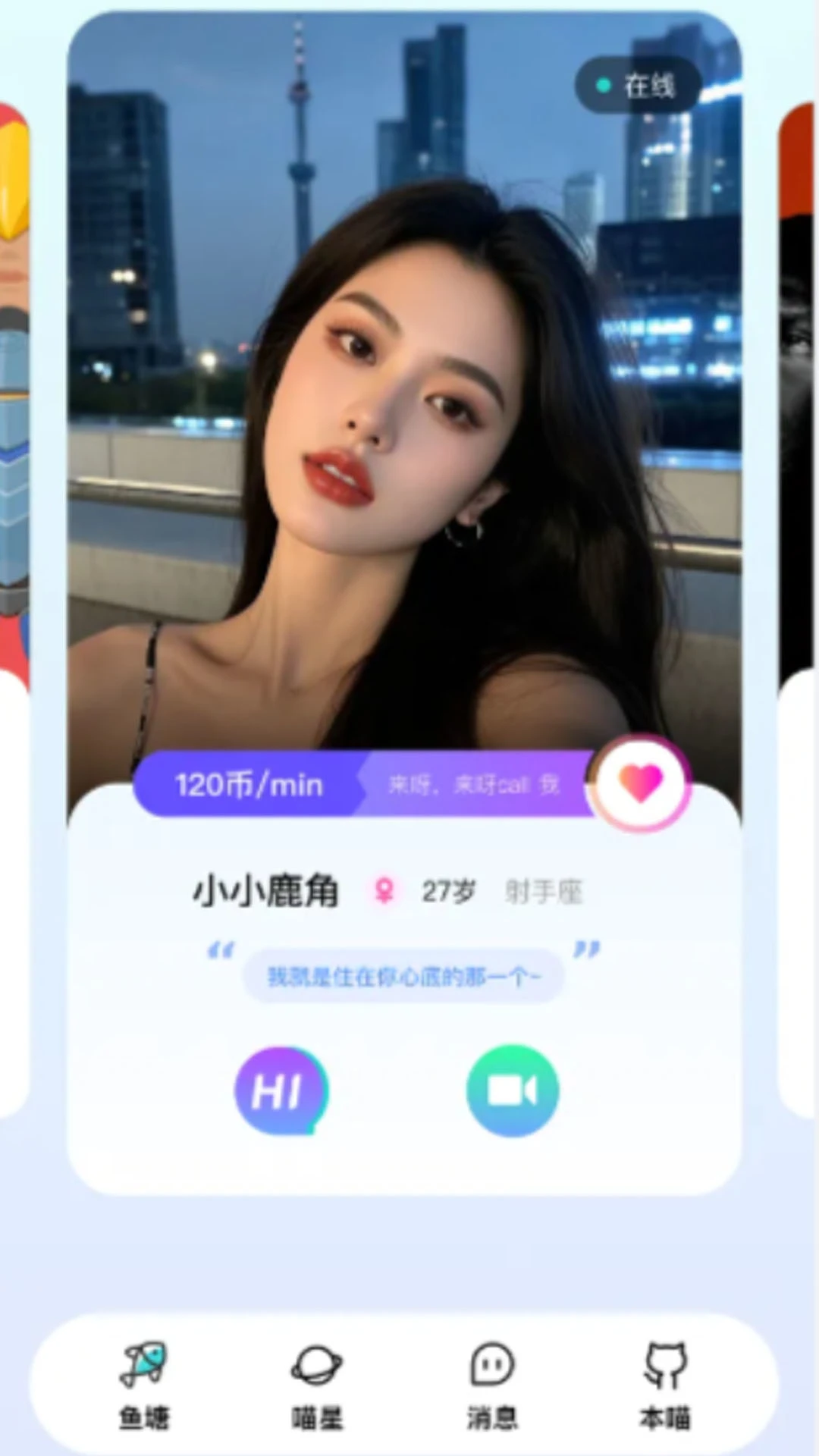Open the 消息 messages tab

click(491, 1384)
